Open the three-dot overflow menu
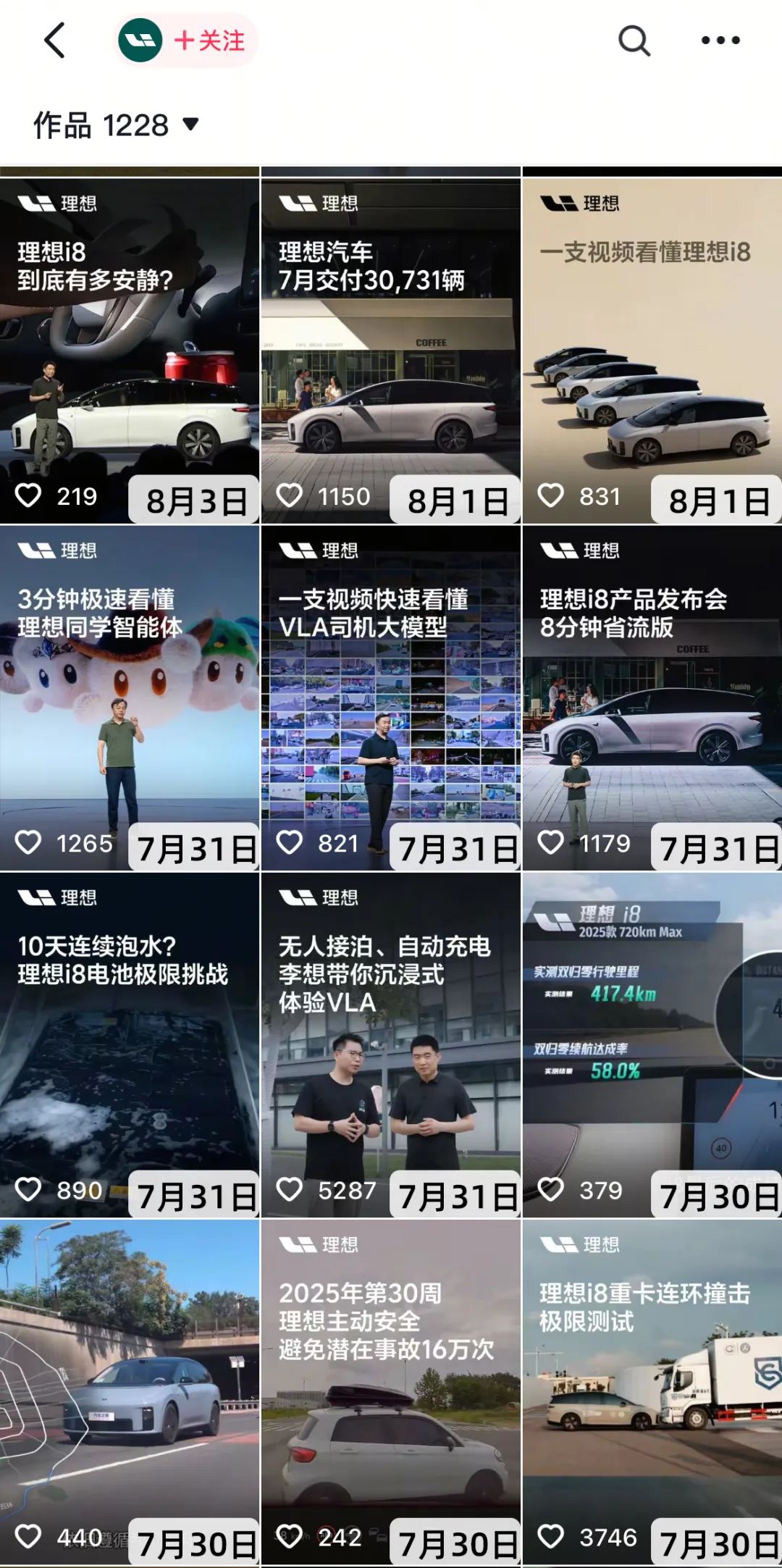 click(720, 41)
